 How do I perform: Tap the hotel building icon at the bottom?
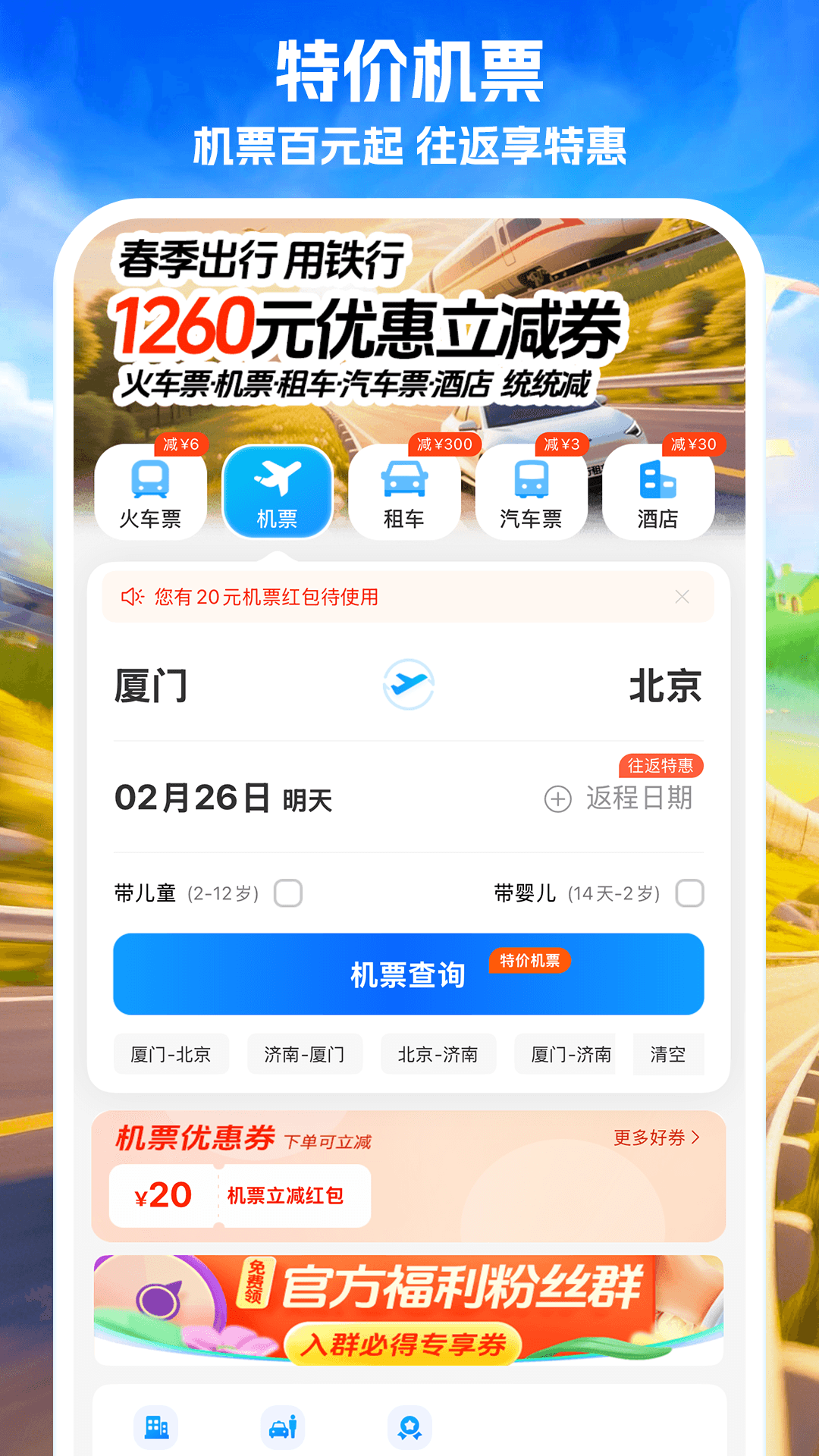155,1424
